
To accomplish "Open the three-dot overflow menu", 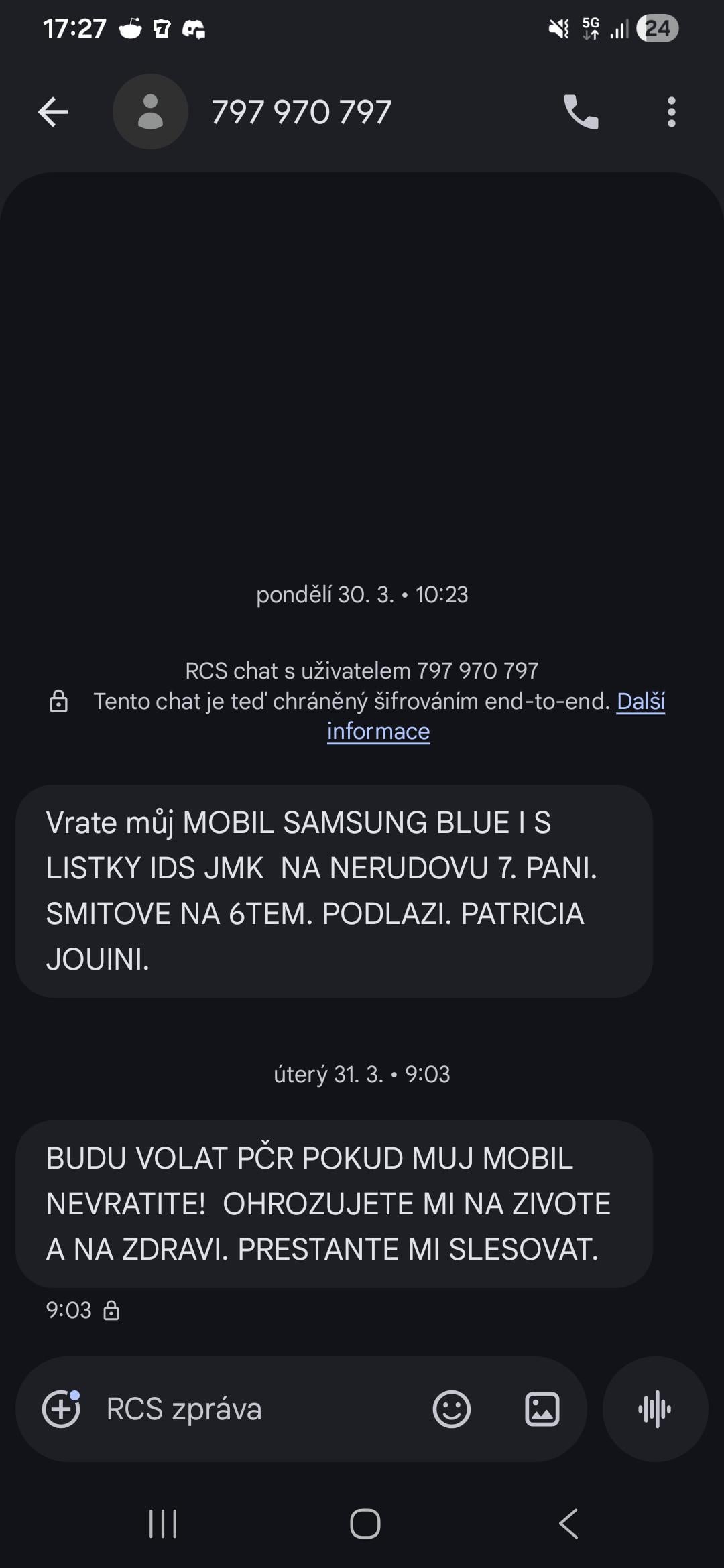I will click(x=671, y=112).
